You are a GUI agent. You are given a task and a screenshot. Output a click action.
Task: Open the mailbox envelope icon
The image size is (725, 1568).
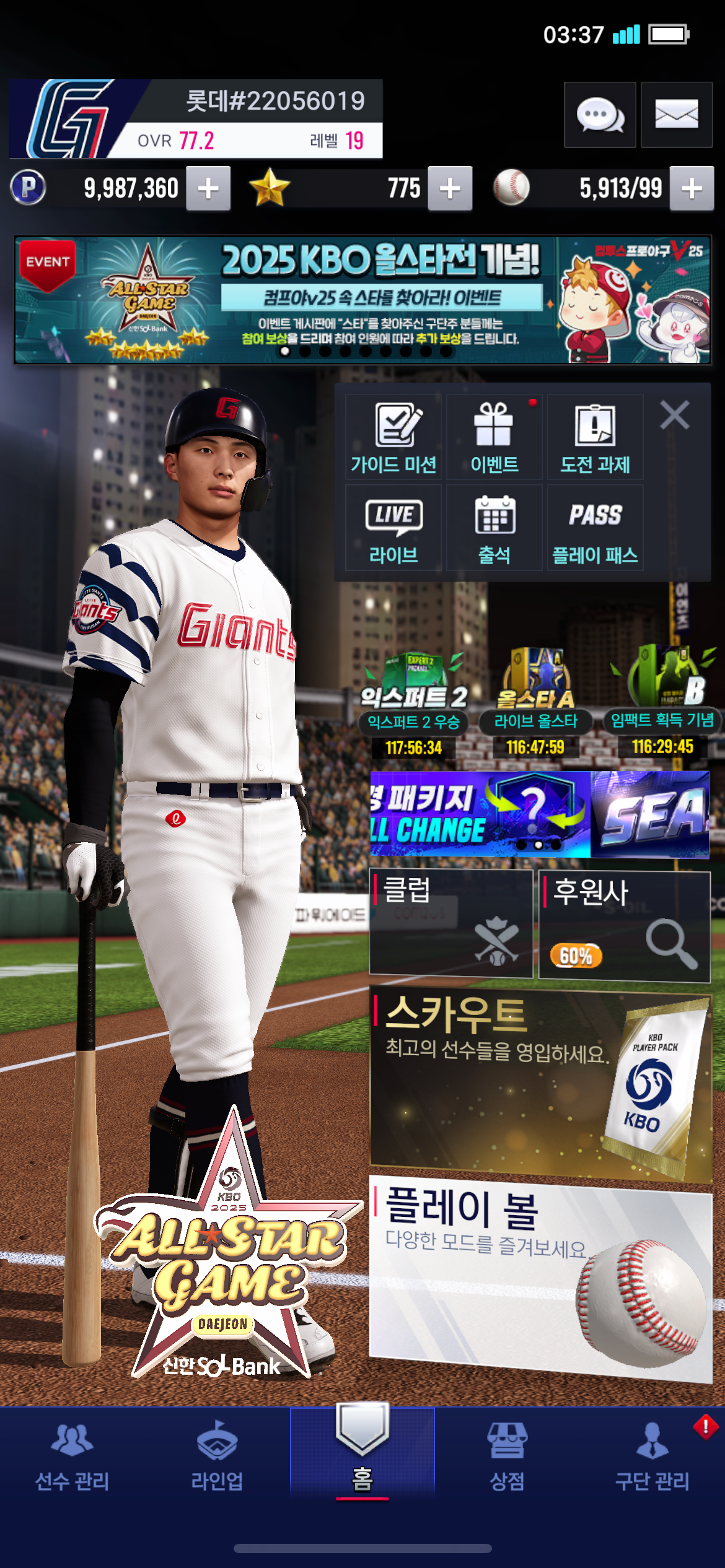(x=676, y=115)
